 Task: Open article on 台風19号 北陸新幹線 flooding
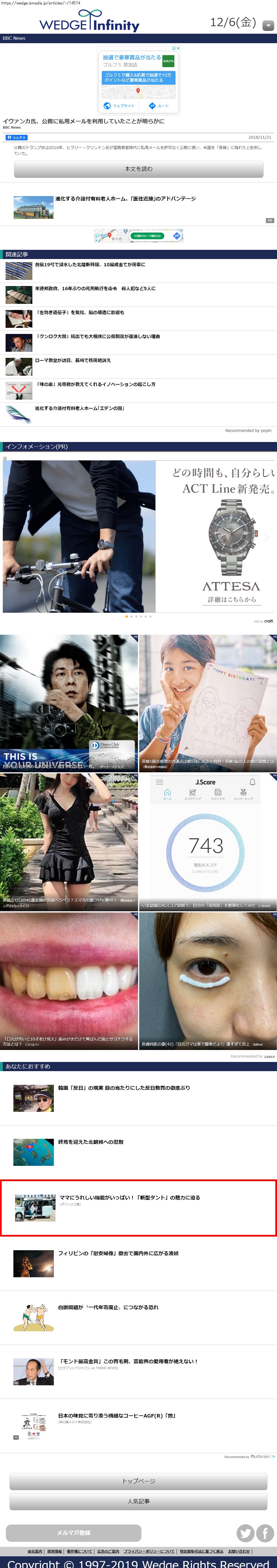[90, 265]
